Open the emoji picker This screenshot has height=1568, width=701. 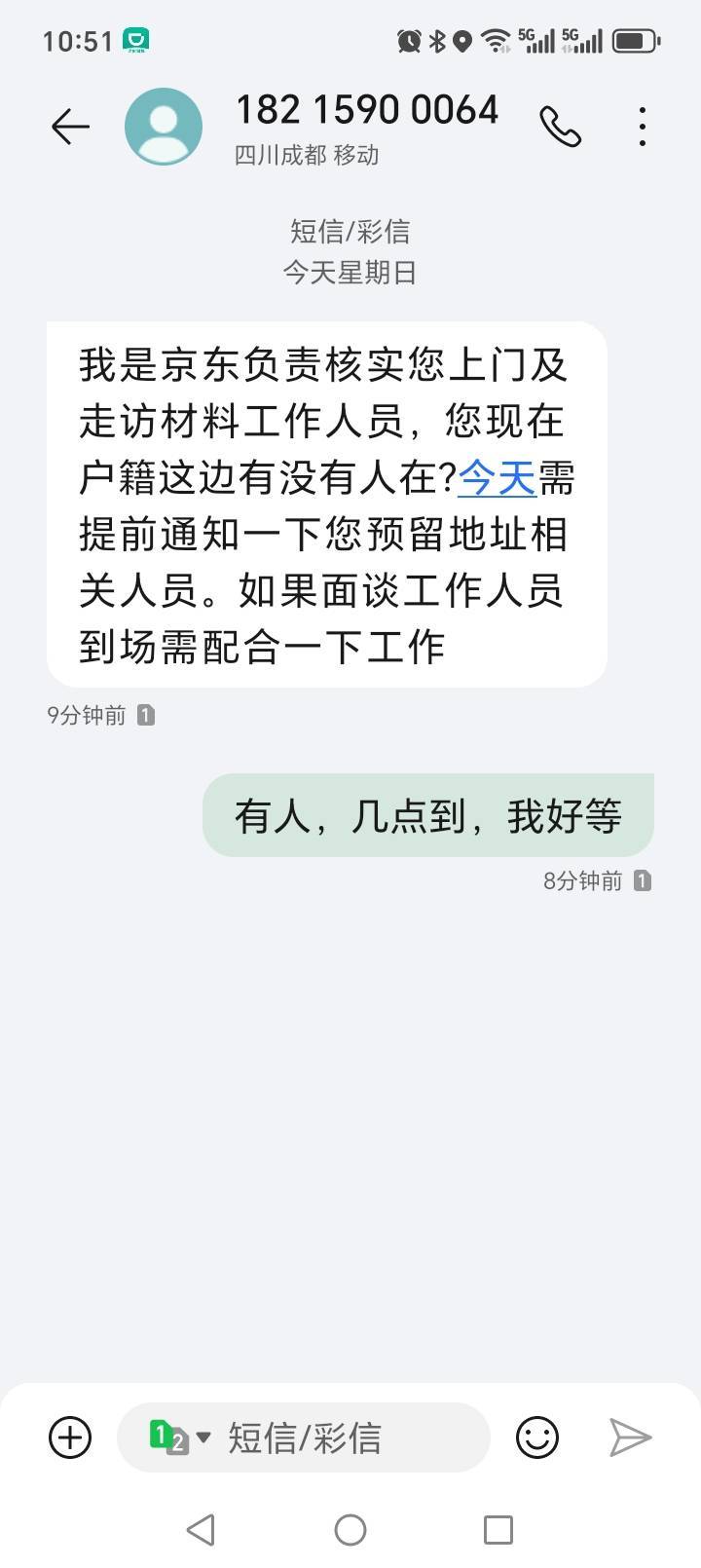[537, 1437]
